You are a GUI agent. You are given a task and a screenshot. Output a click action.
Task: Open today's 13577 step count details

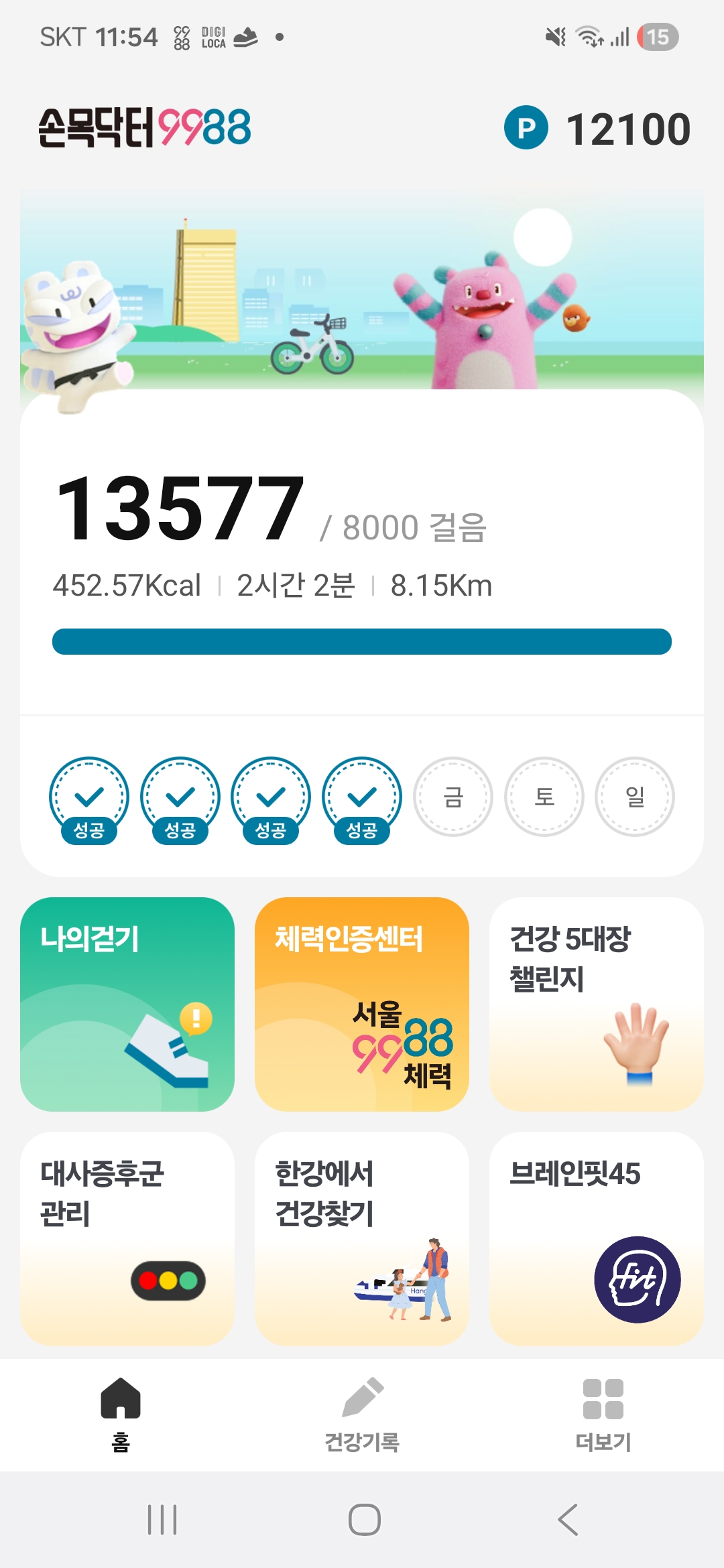click(x=180, y=509)
